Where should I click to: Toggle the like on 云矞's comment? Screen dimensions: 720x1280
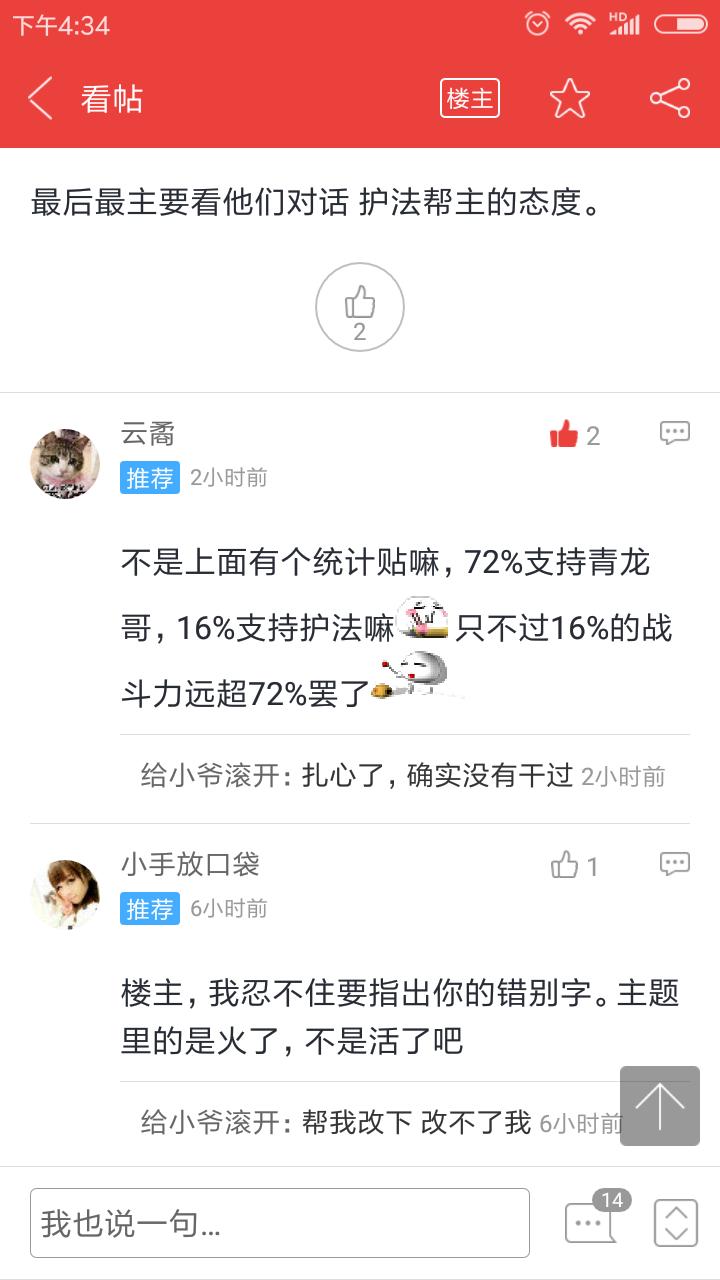pyautogui.click(x=565, y=435)
